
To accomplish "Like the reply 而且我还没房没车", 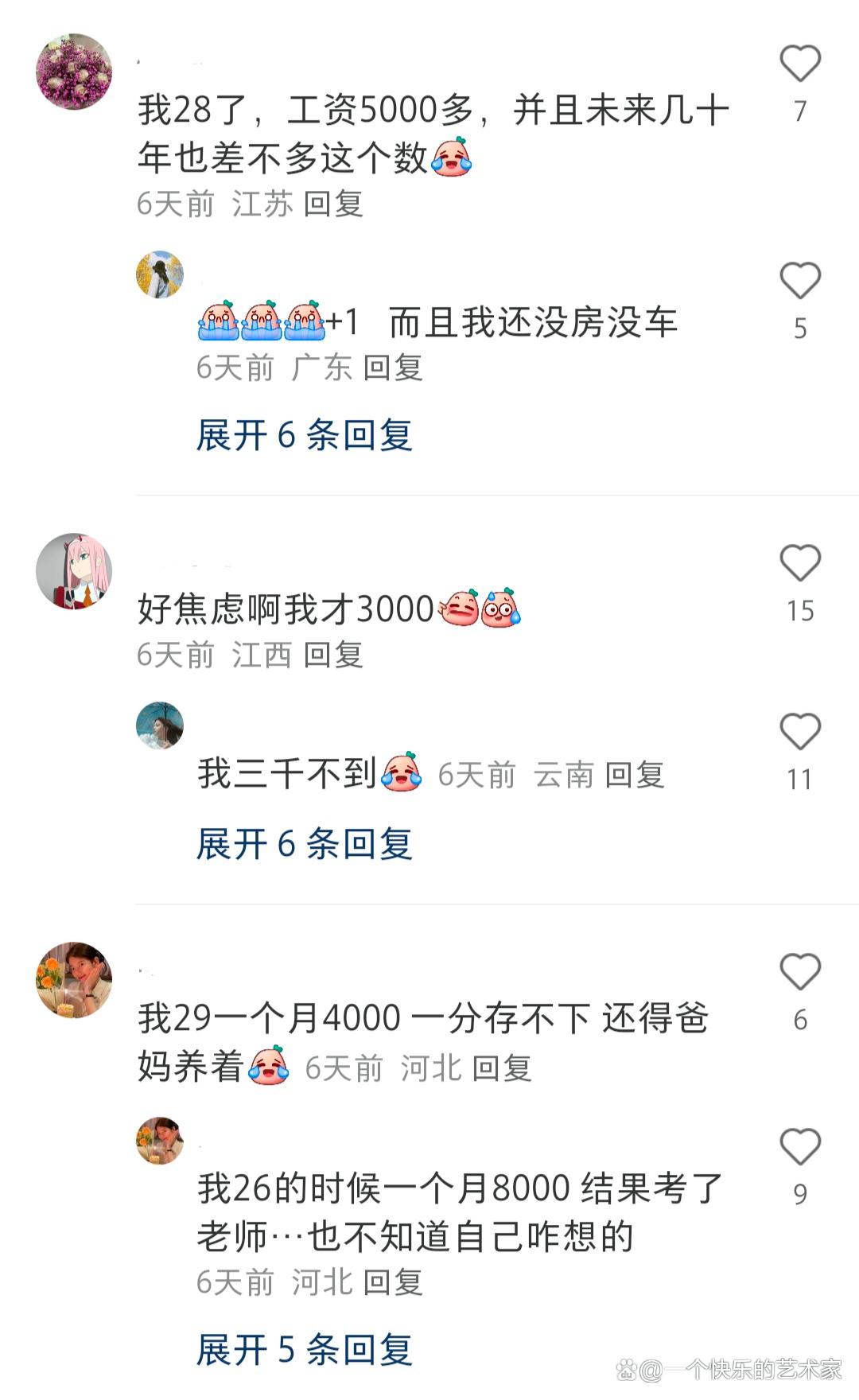I will coord(799,282).
